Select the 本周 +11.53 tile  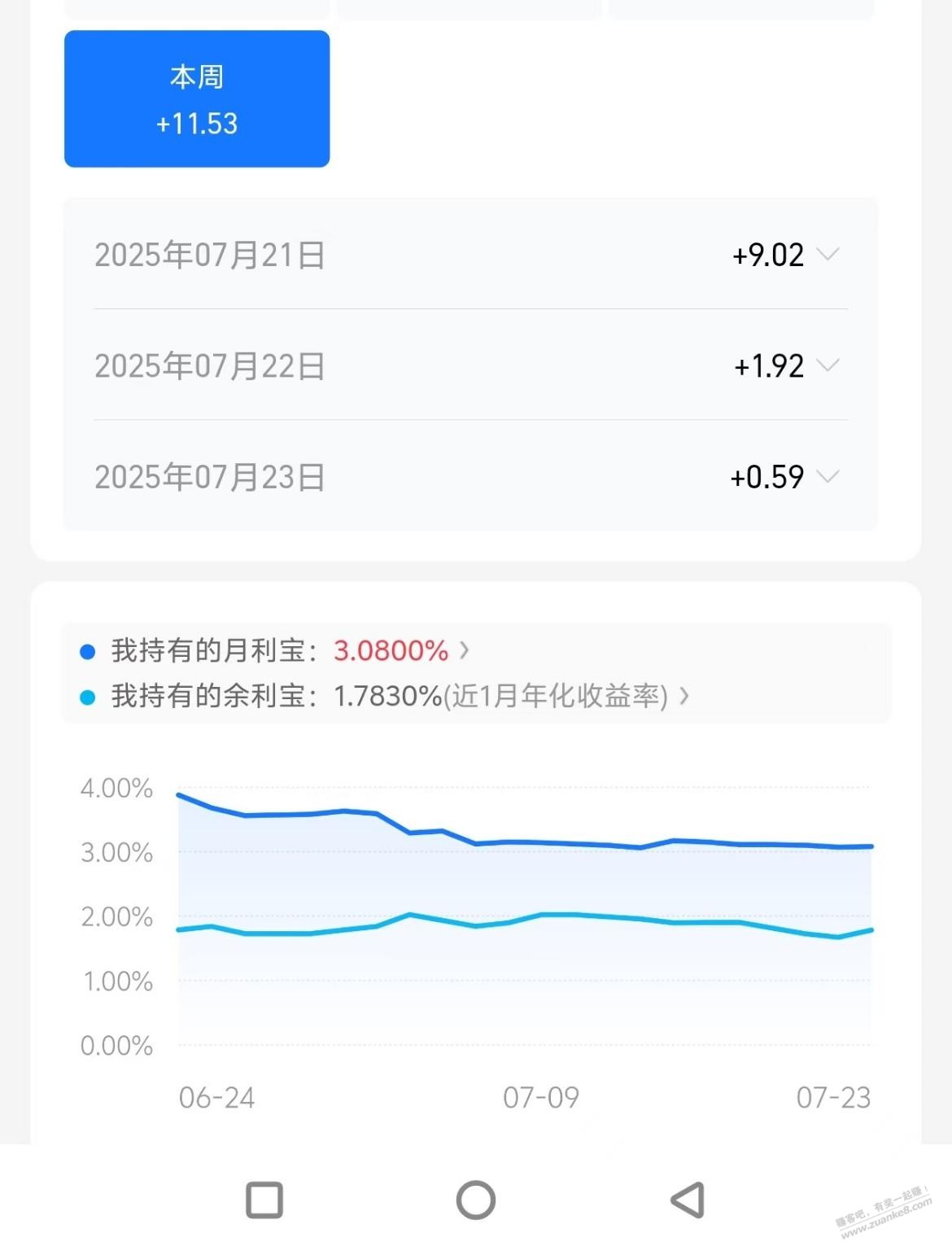coord(197,99)
